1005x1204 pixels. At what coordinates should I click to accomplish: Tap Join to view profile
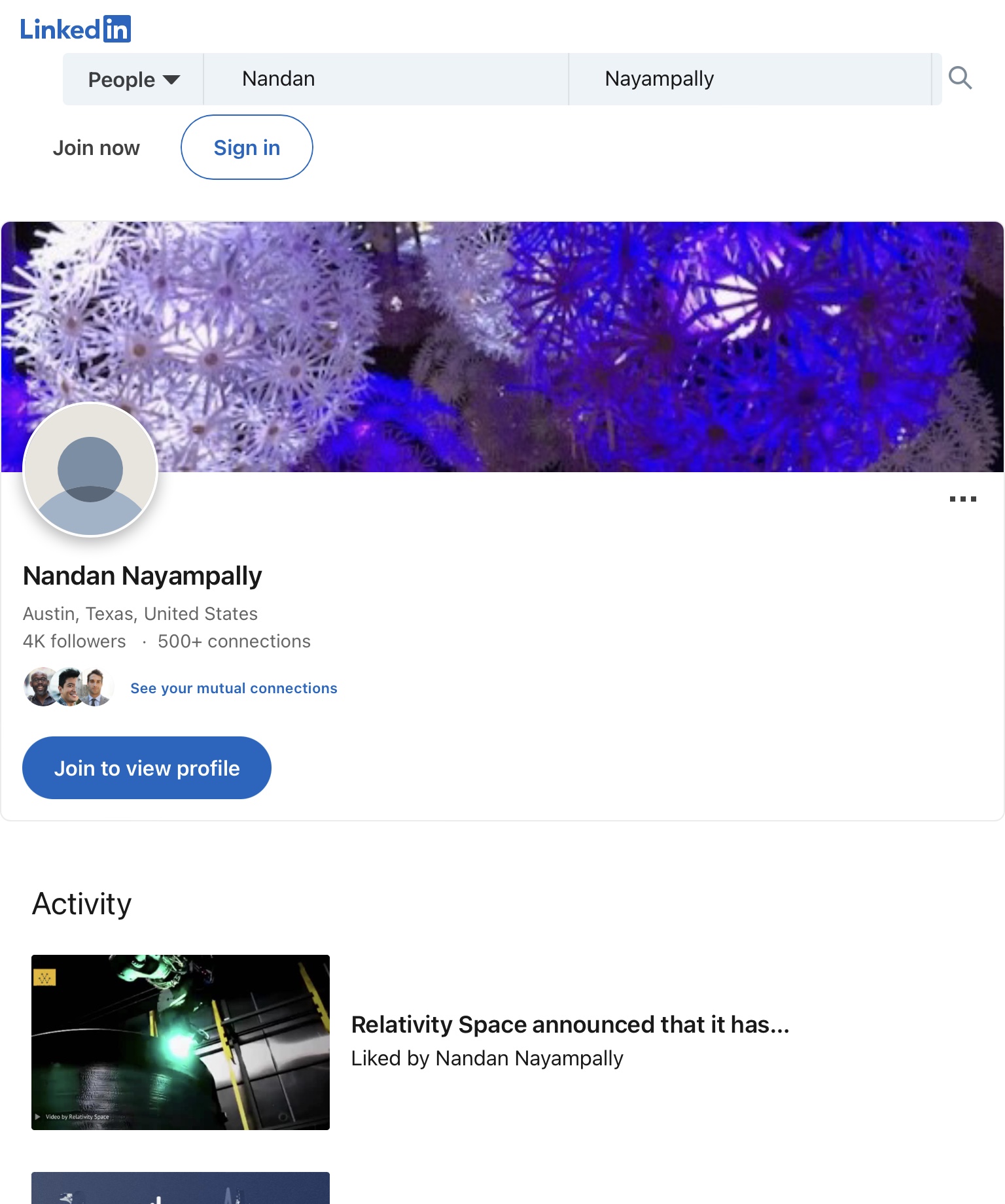pos(147,768)
